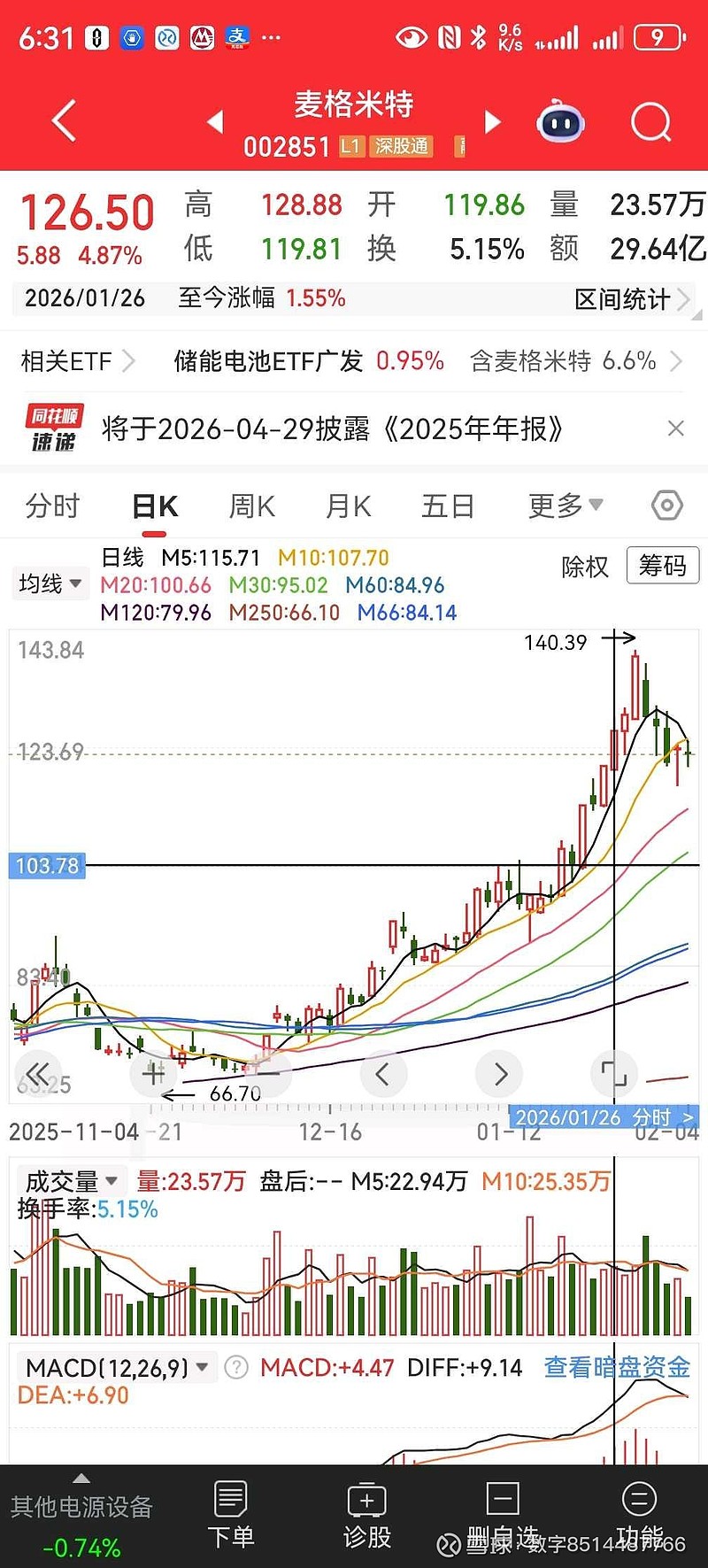The height and width of the screenshot is (1568, 708).
Task: Open the 均线 moving average dropdown
Action: 50,583
